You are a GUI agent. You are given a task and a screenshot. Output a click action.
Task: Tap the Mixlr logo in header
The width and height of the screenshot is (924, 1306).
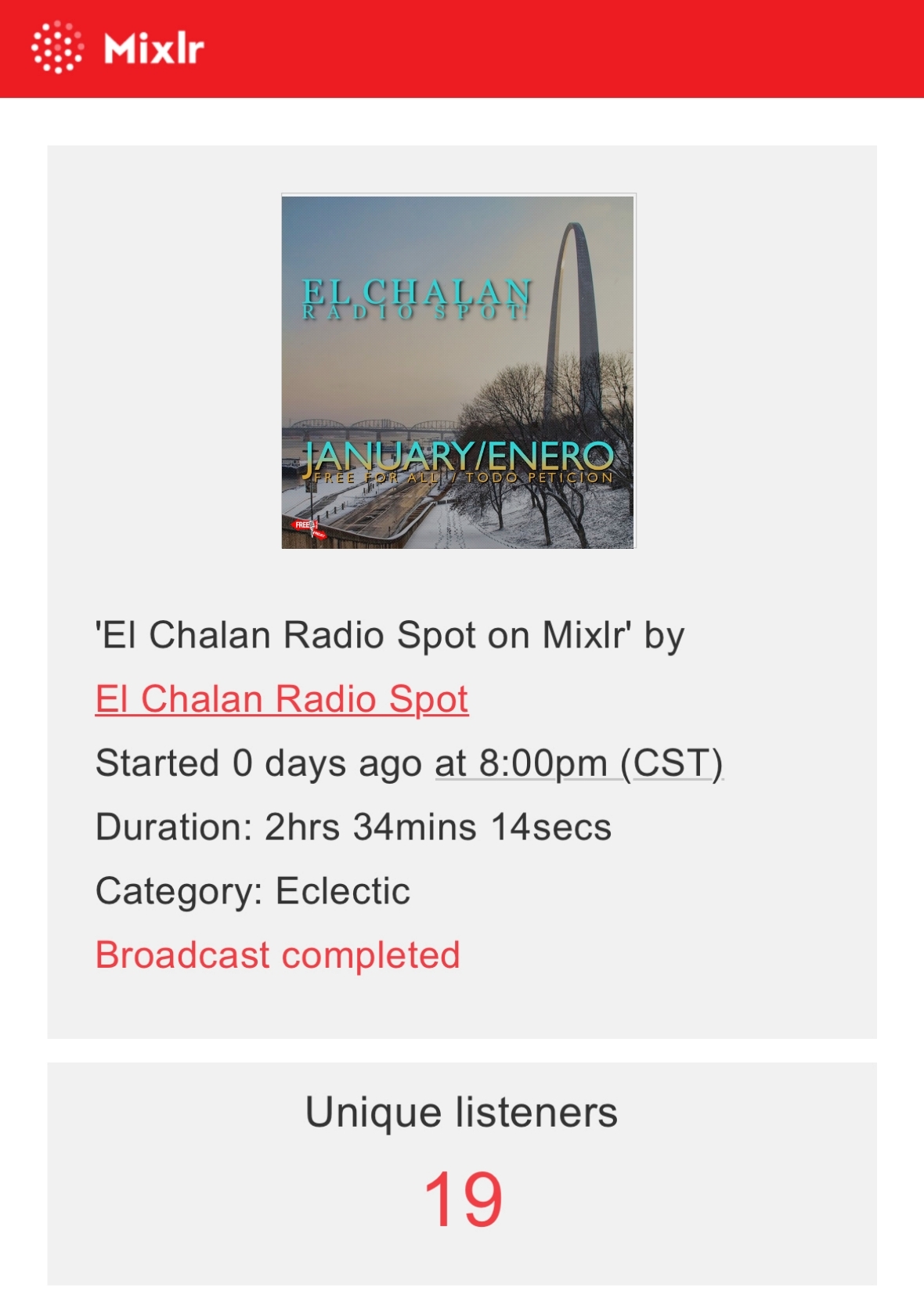point(117,49)
